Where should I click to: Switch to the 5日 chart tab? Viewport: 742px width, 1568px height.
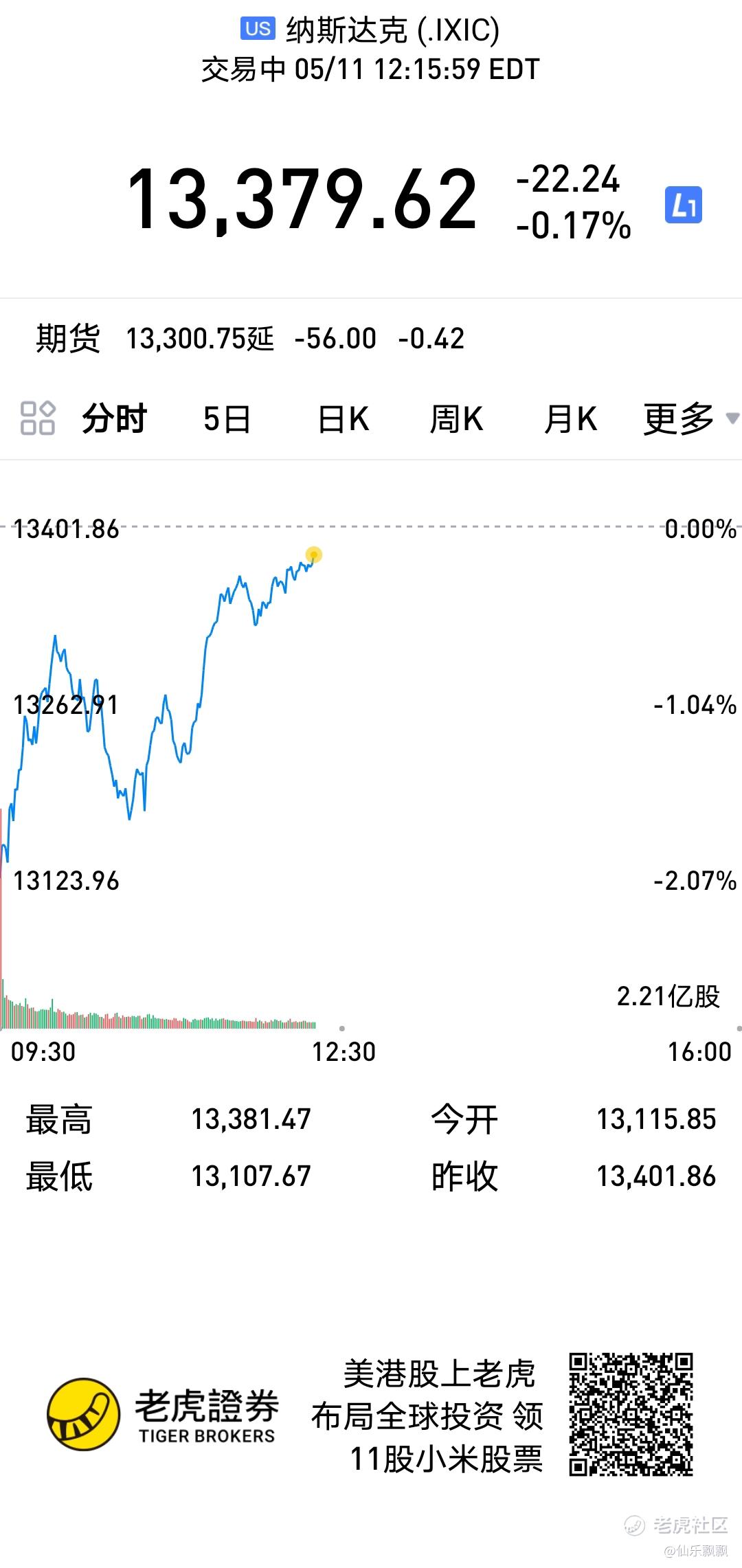(x=227, y=418)
